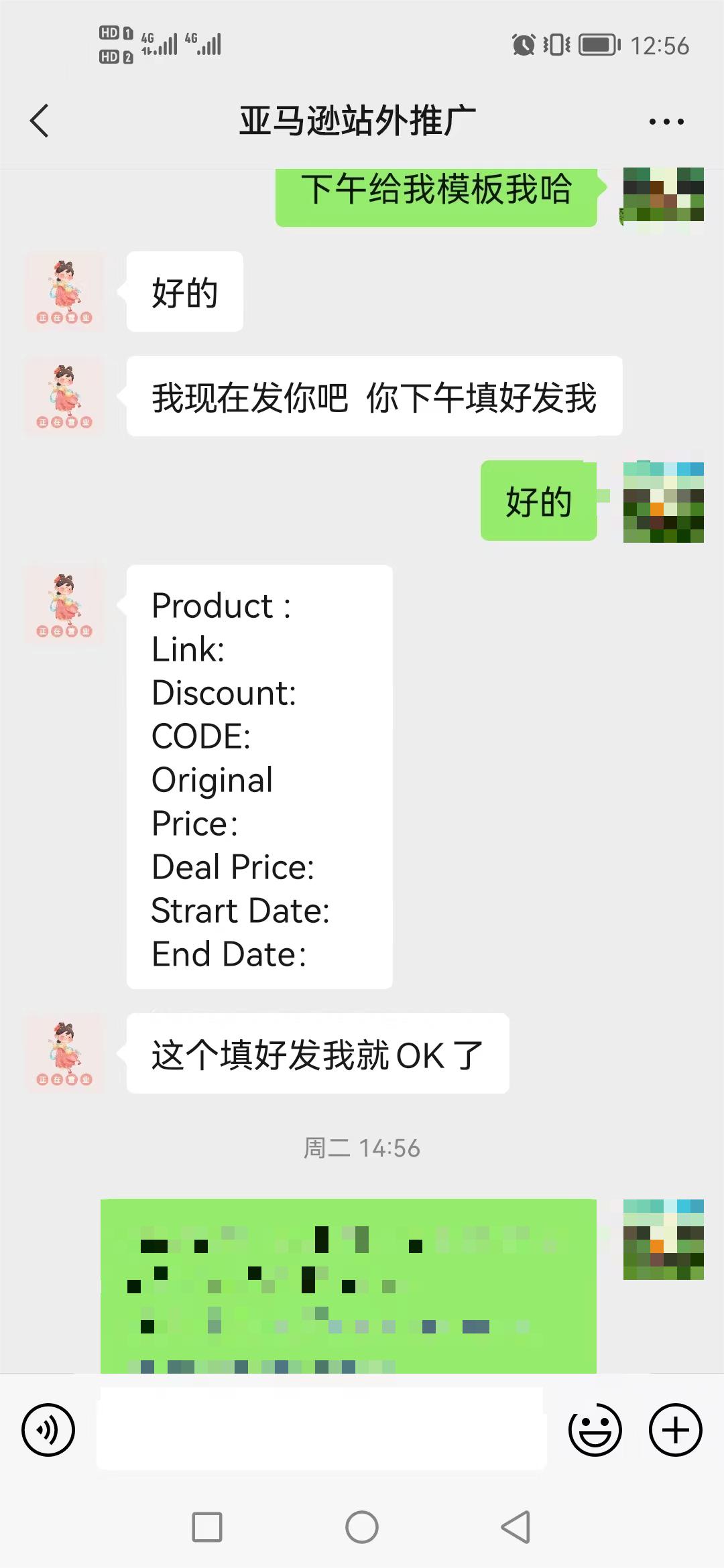Go back from the 亚马逊站外推广 chat
Image resolution: width=724 pixels, height=1568 pixels.
pyautogui.click(x=40, y=121)
